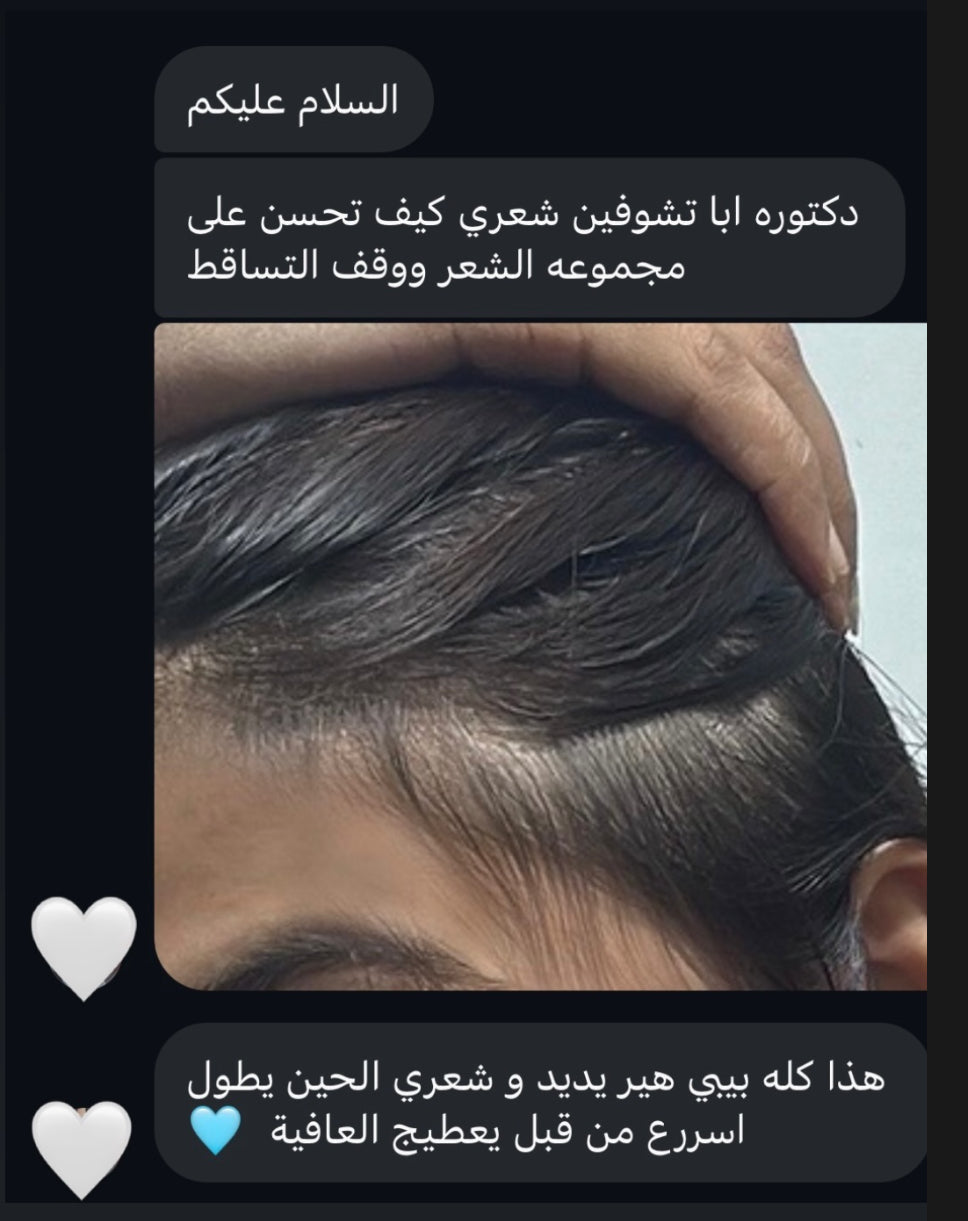Open the hair photo in the chat

540,655
